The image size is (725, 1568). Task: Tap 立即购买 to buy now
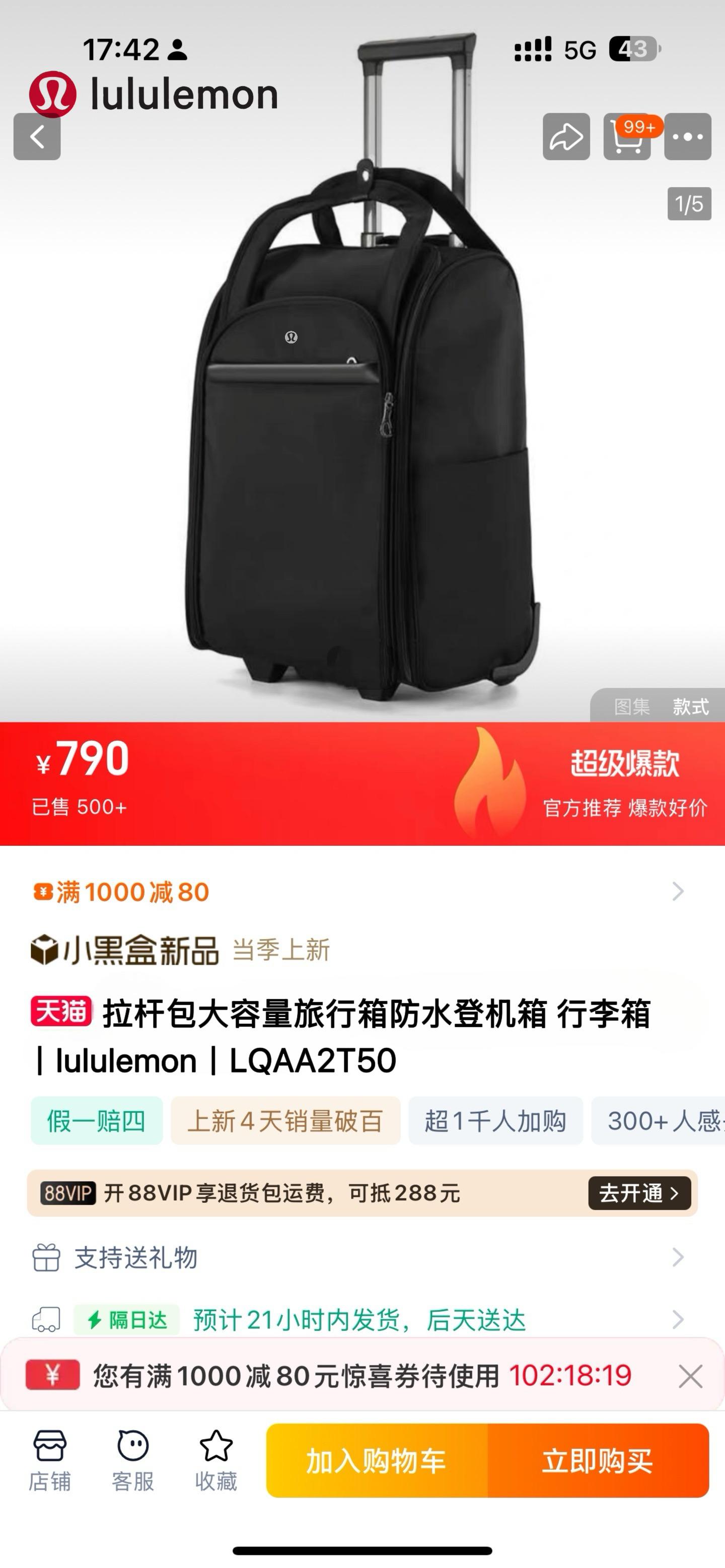point(598,1460)
